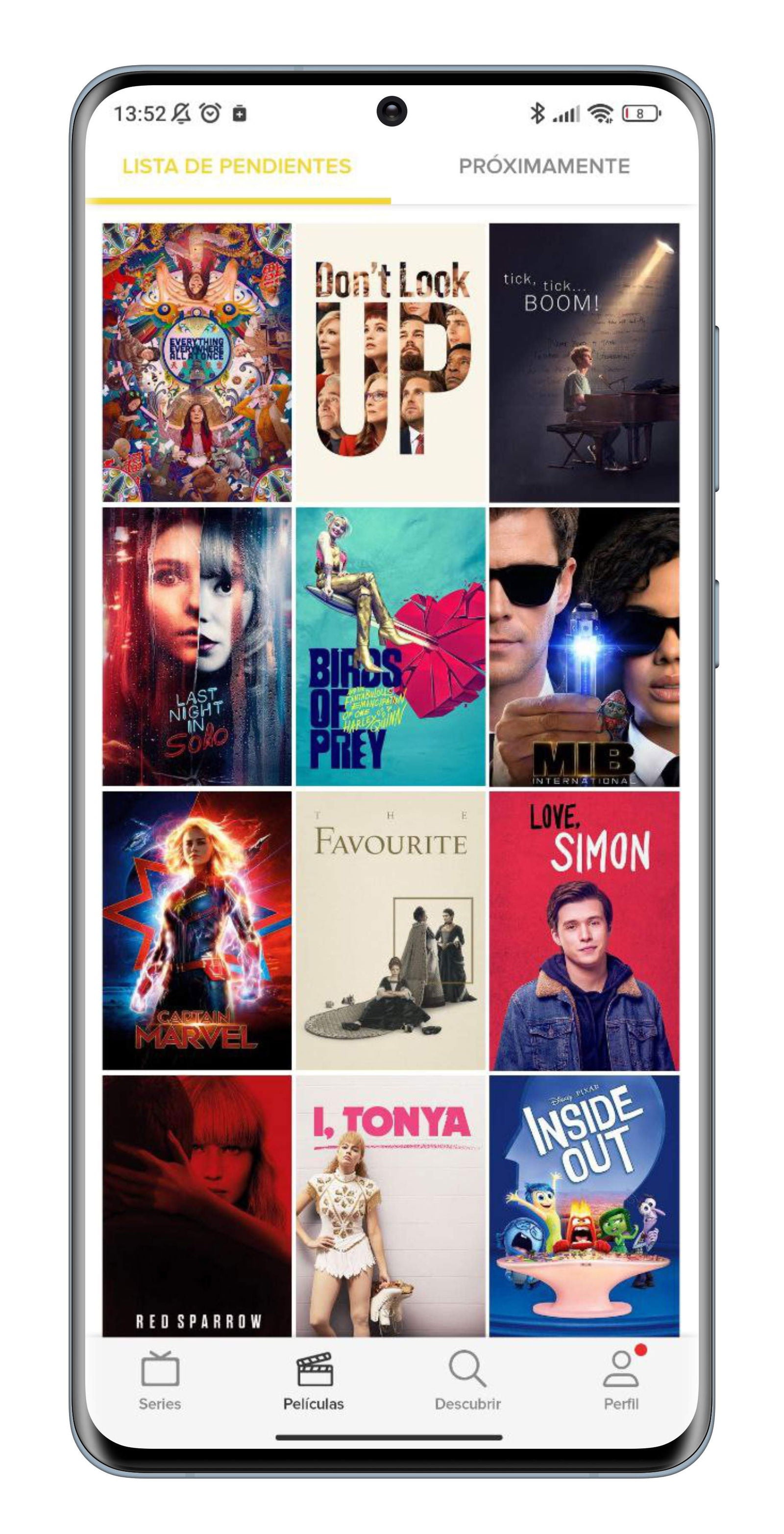The height and width of the screenshot is (1534, 784).
Task: Open the Don't Look Up movie
Action: coord(391,362)
